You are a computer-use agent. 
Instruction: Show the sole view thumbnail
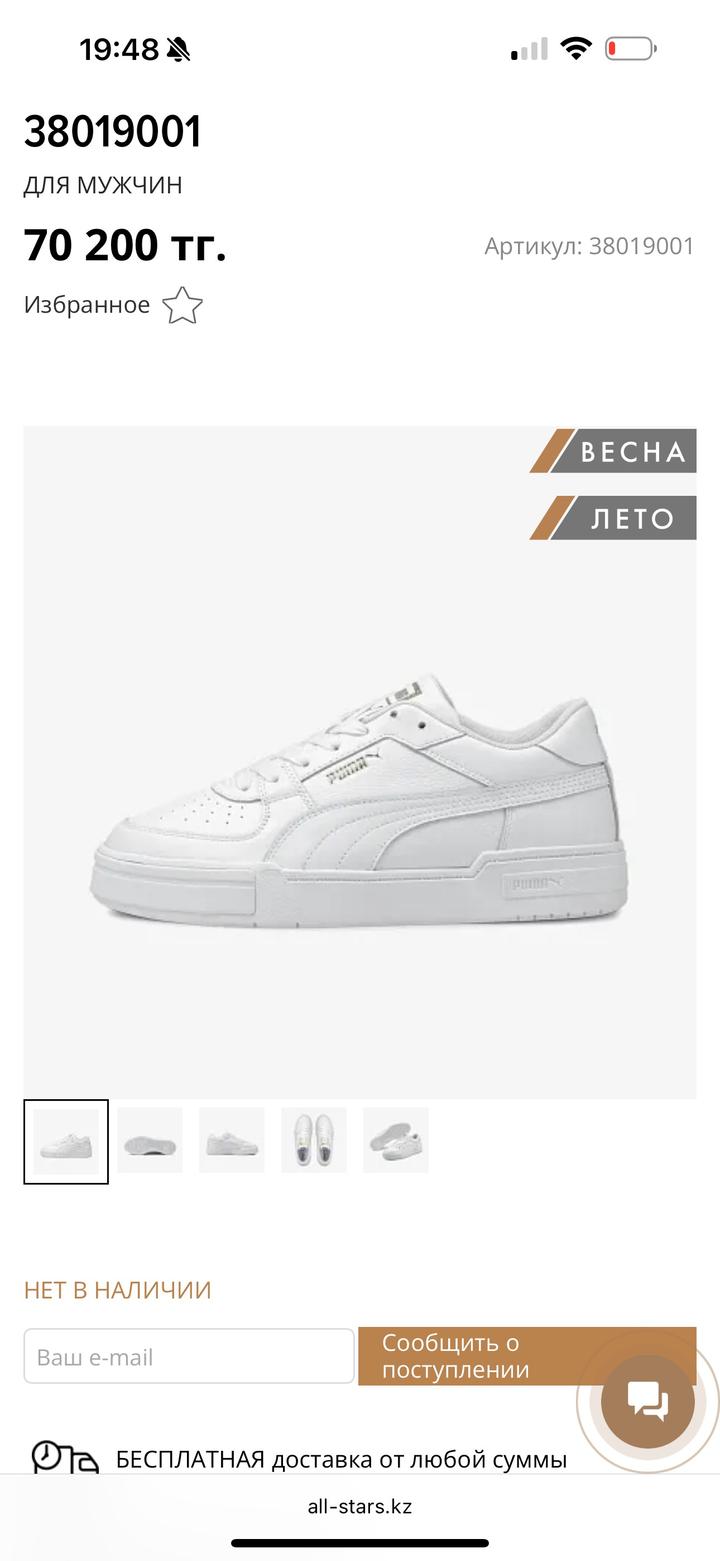pyautogui.click(x=150, y=1140)
